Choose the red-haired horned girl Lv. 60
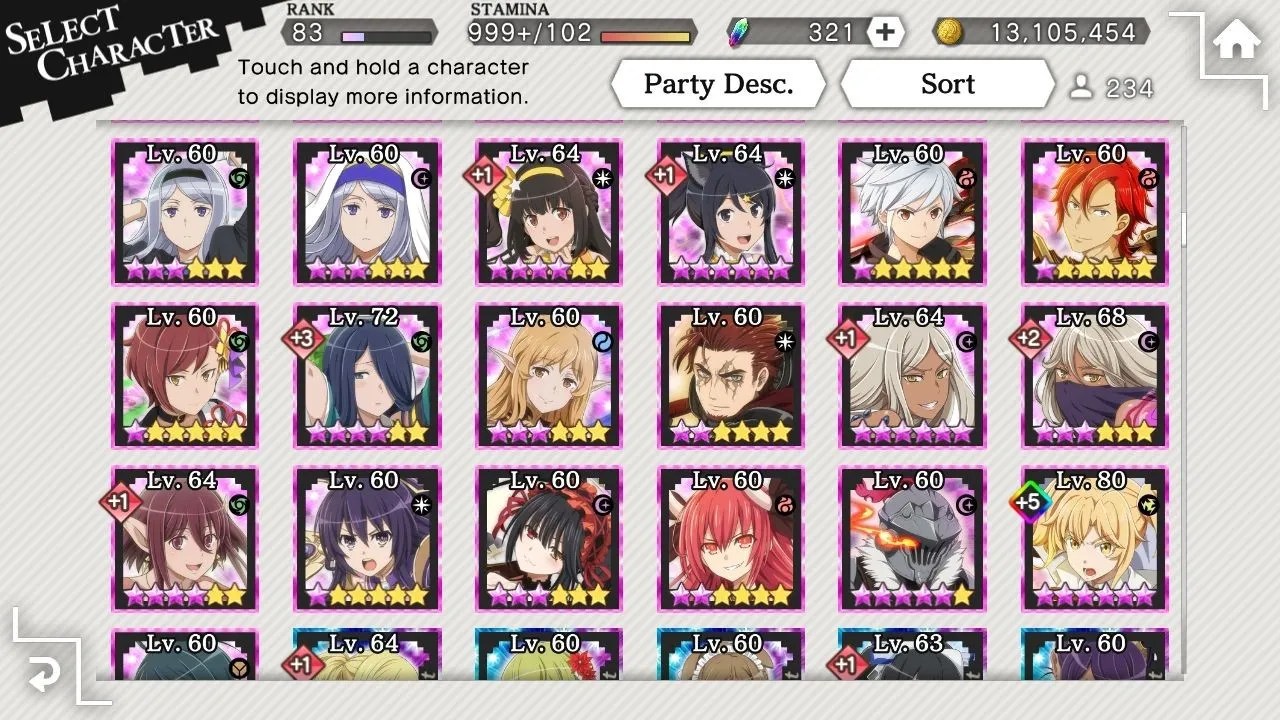This screenshot has width=1280, height=720. [x=730, y=540]
